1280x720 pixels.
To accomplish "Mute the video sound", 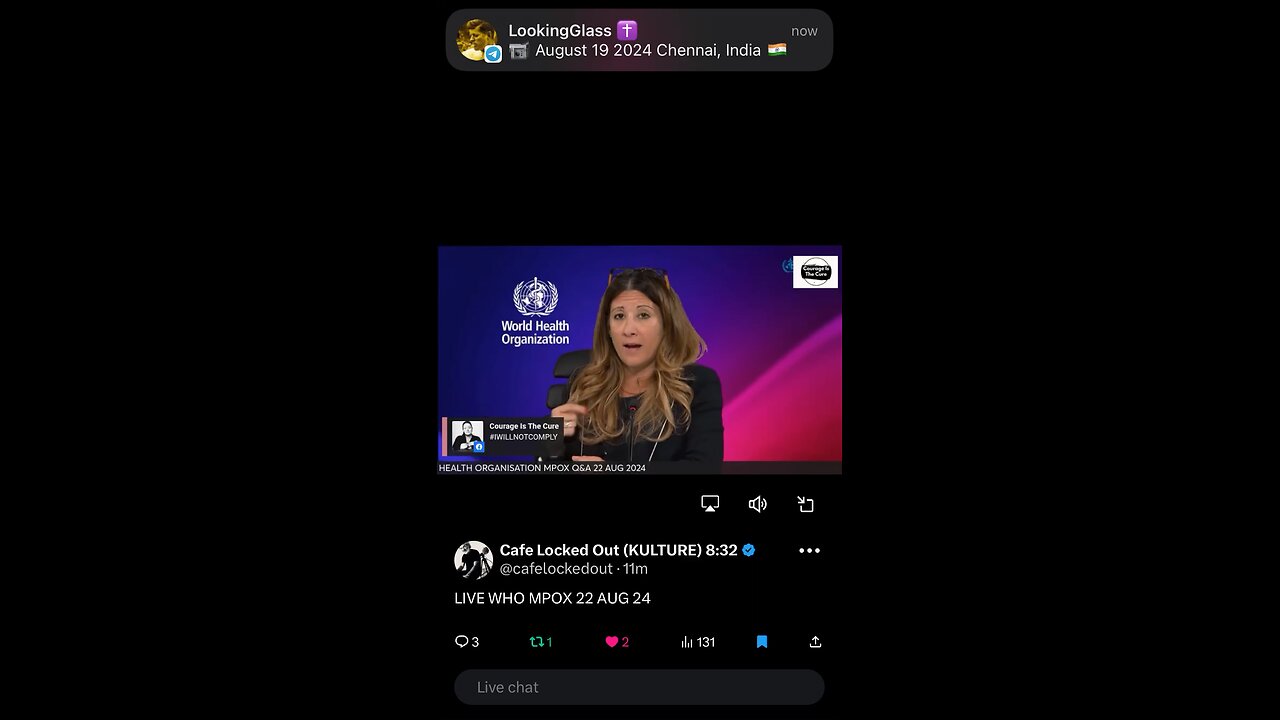I will point(758,504).
